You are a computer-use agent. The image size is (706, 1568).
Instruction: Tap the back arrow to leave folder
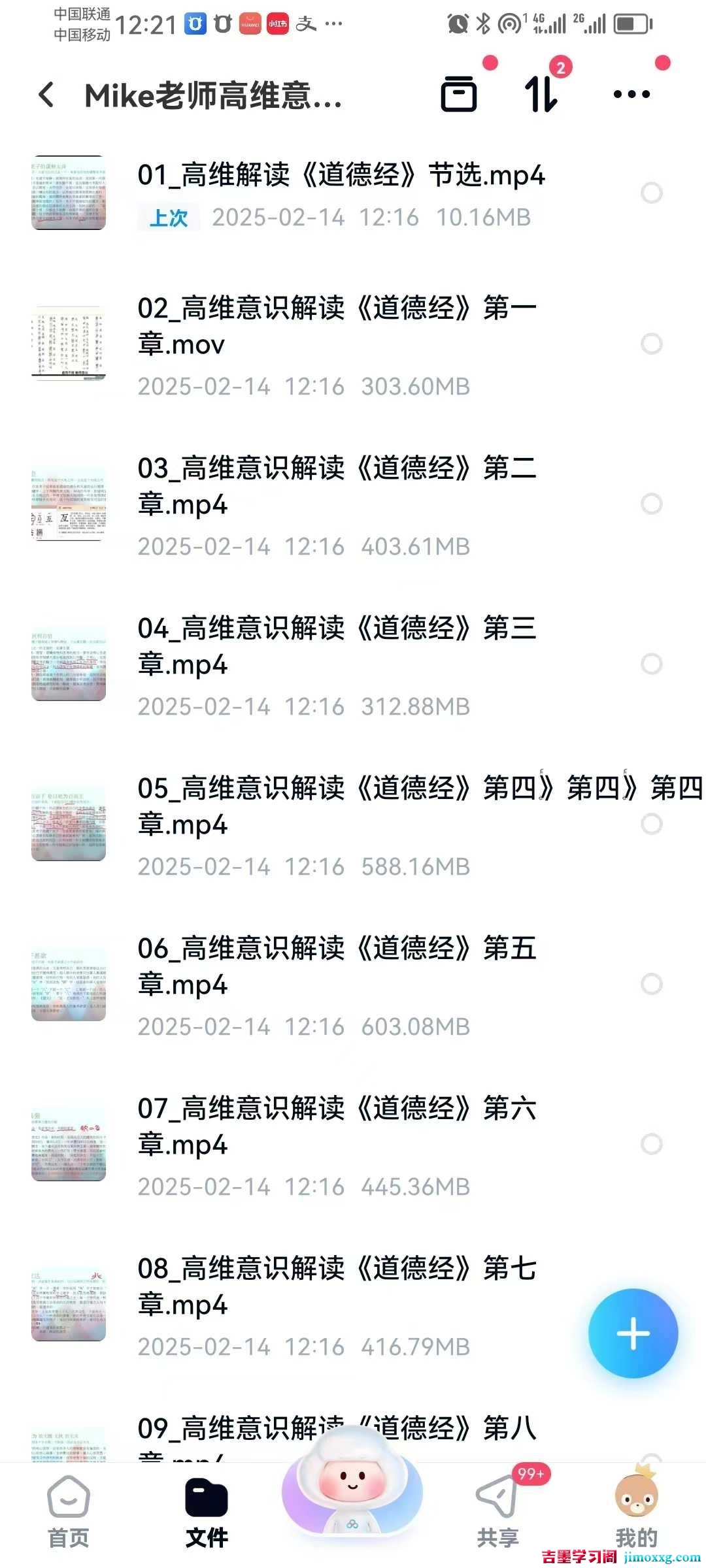(x=45, y=95)
